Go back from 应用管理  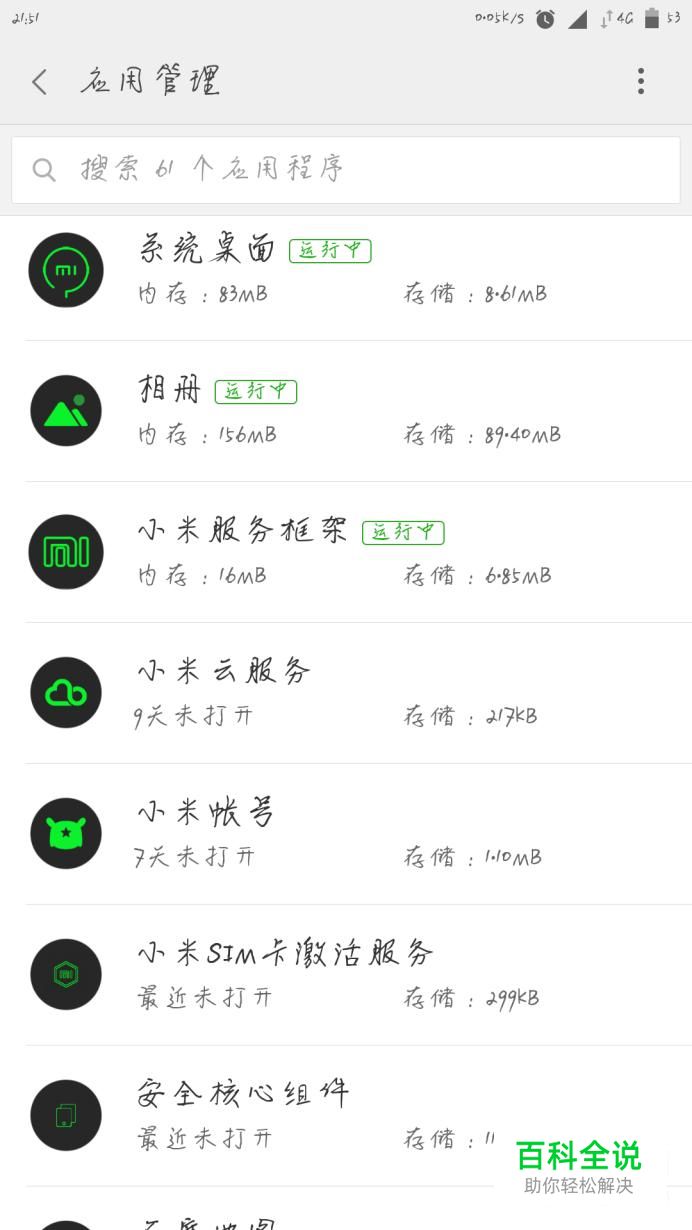pyautogui.click(x=40, y=82)
